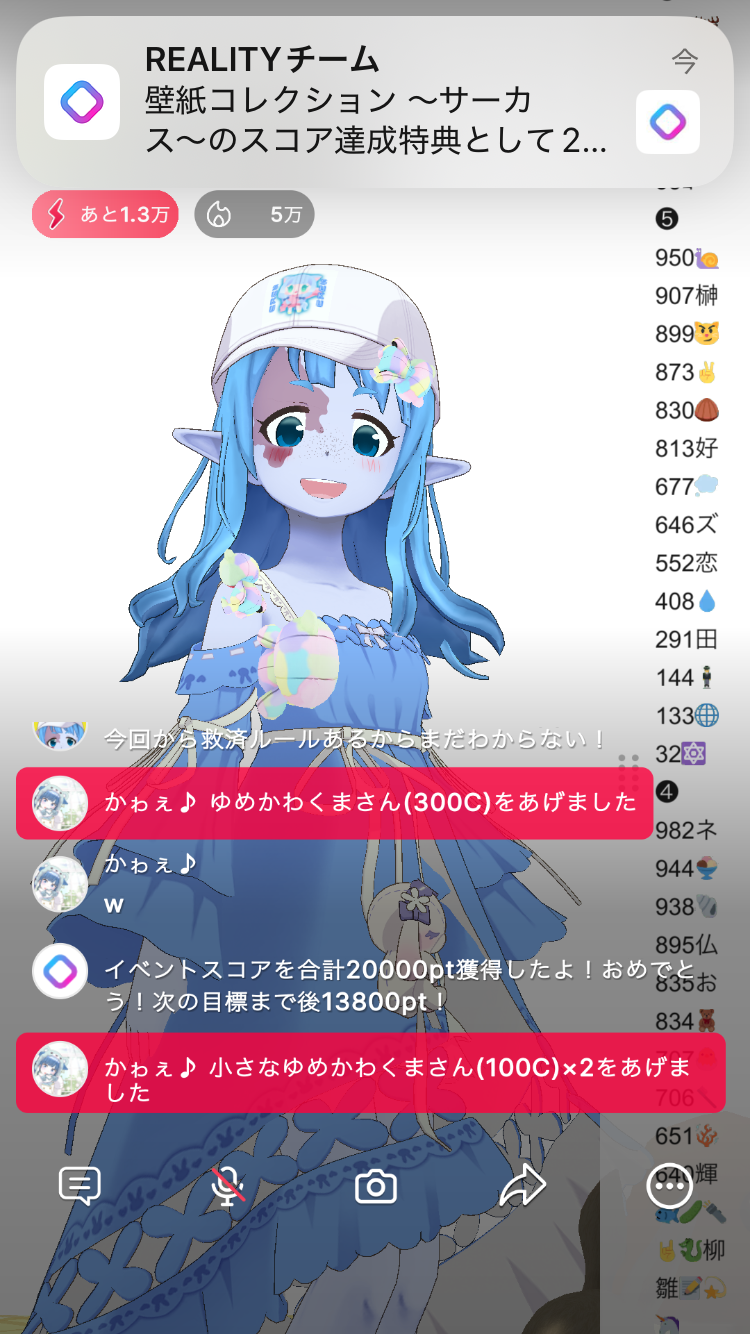Open the avatar beside the 救済ルール comment
750x1334 pixels.
(x=60, y=734)
